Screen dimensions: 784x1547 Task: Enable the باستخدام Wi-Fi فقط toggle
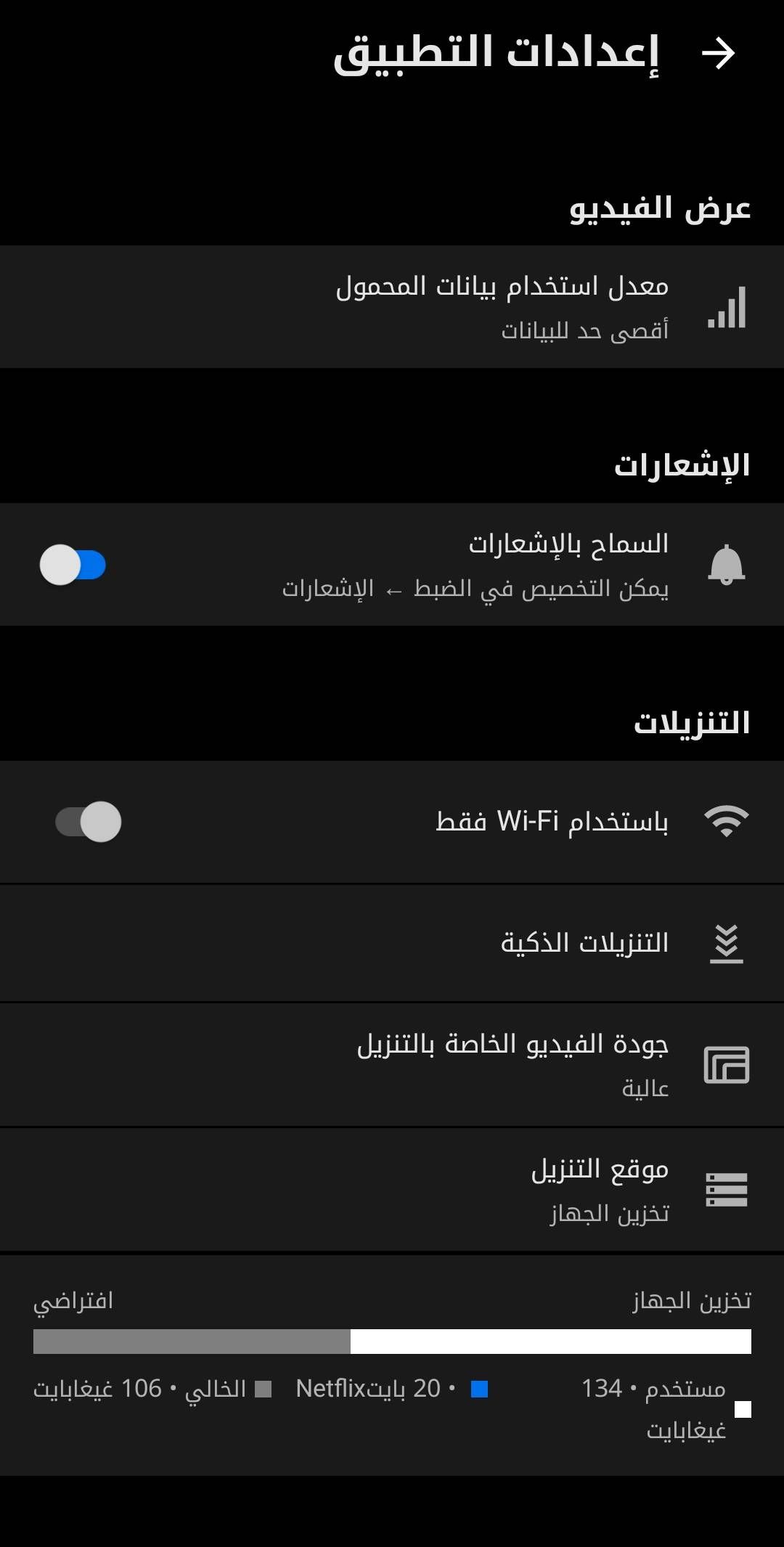87,823
